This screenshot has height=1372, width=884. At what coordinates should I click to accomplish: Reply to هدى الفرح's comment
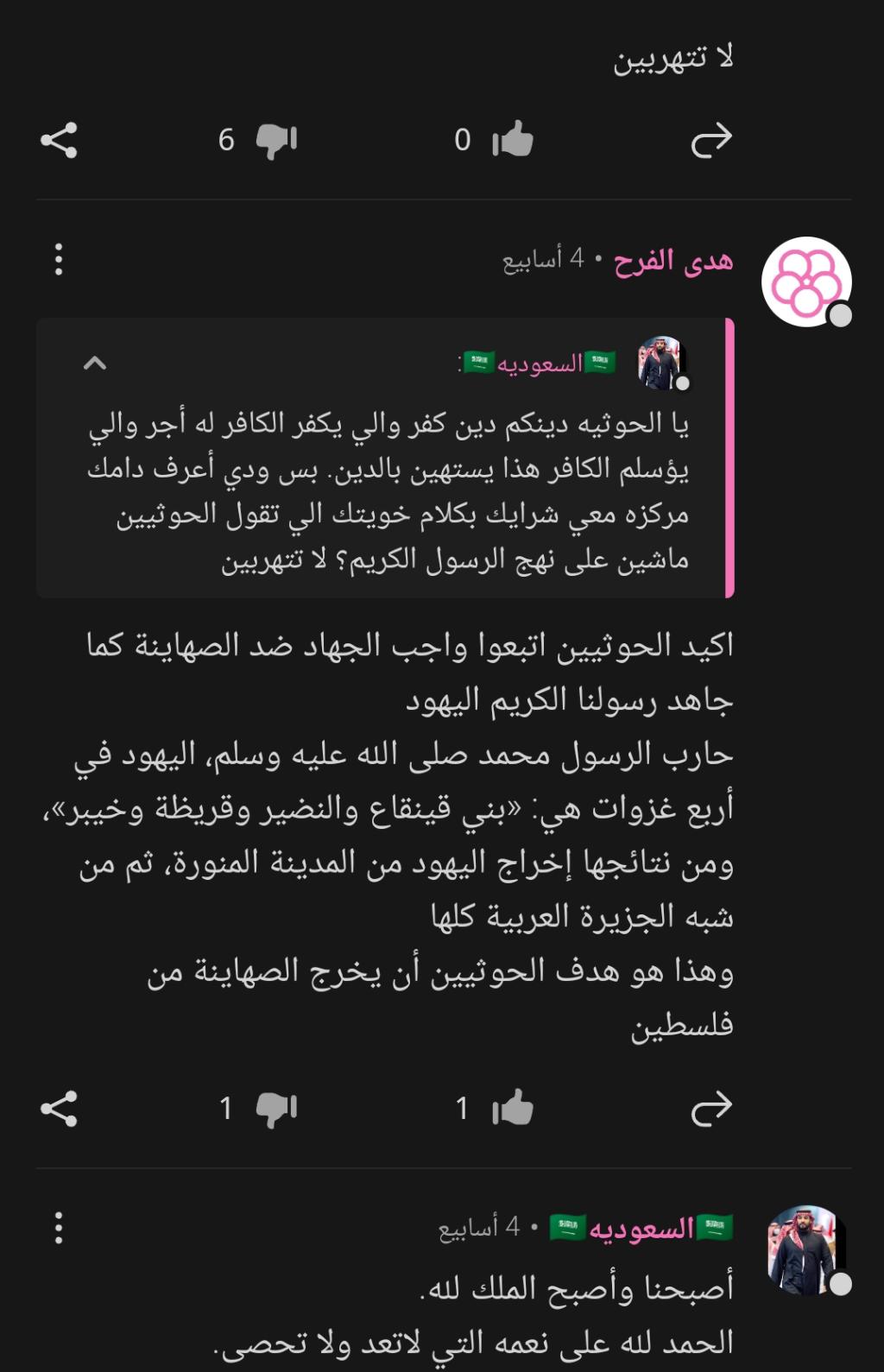[x=711, y=1110]
